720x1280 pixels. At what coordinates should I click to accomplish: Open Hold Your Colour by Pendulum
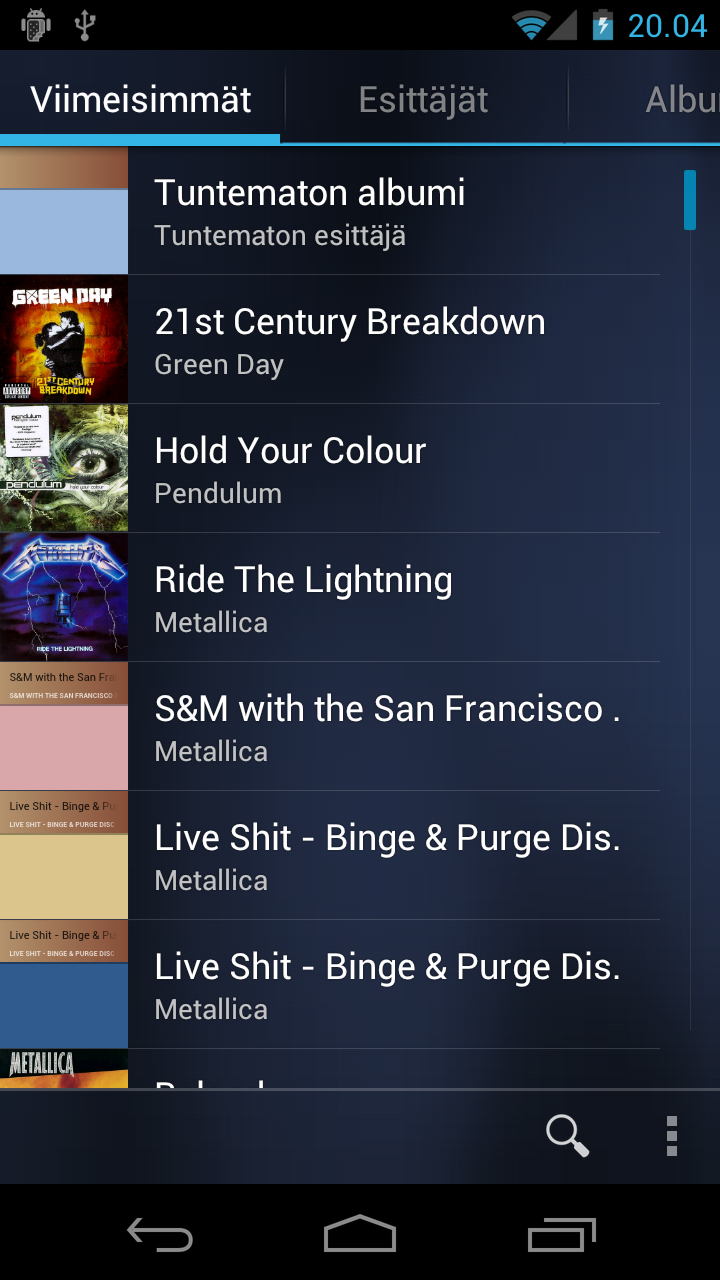click(330, 469)
